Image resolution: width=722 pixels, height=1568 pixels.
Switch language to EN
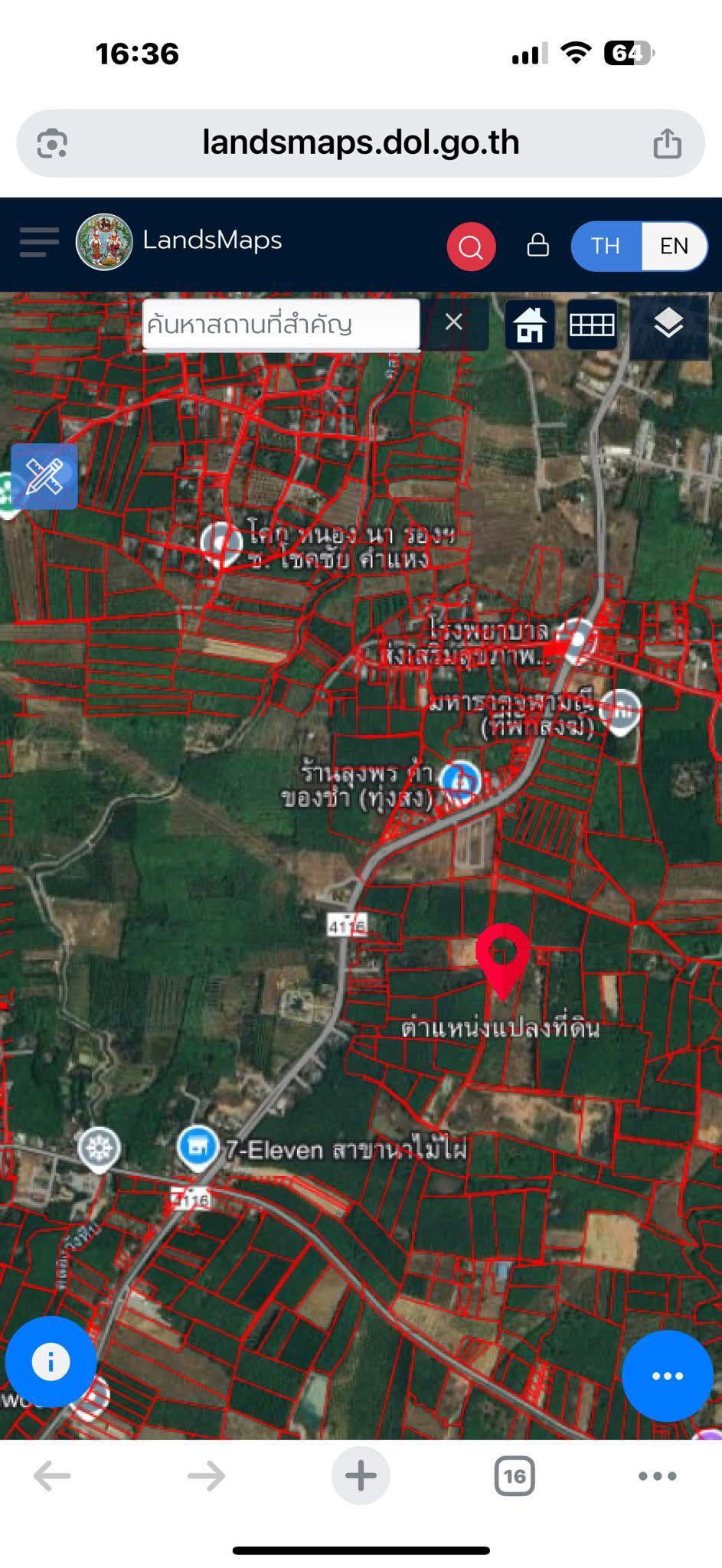click(x=674, y=246)
